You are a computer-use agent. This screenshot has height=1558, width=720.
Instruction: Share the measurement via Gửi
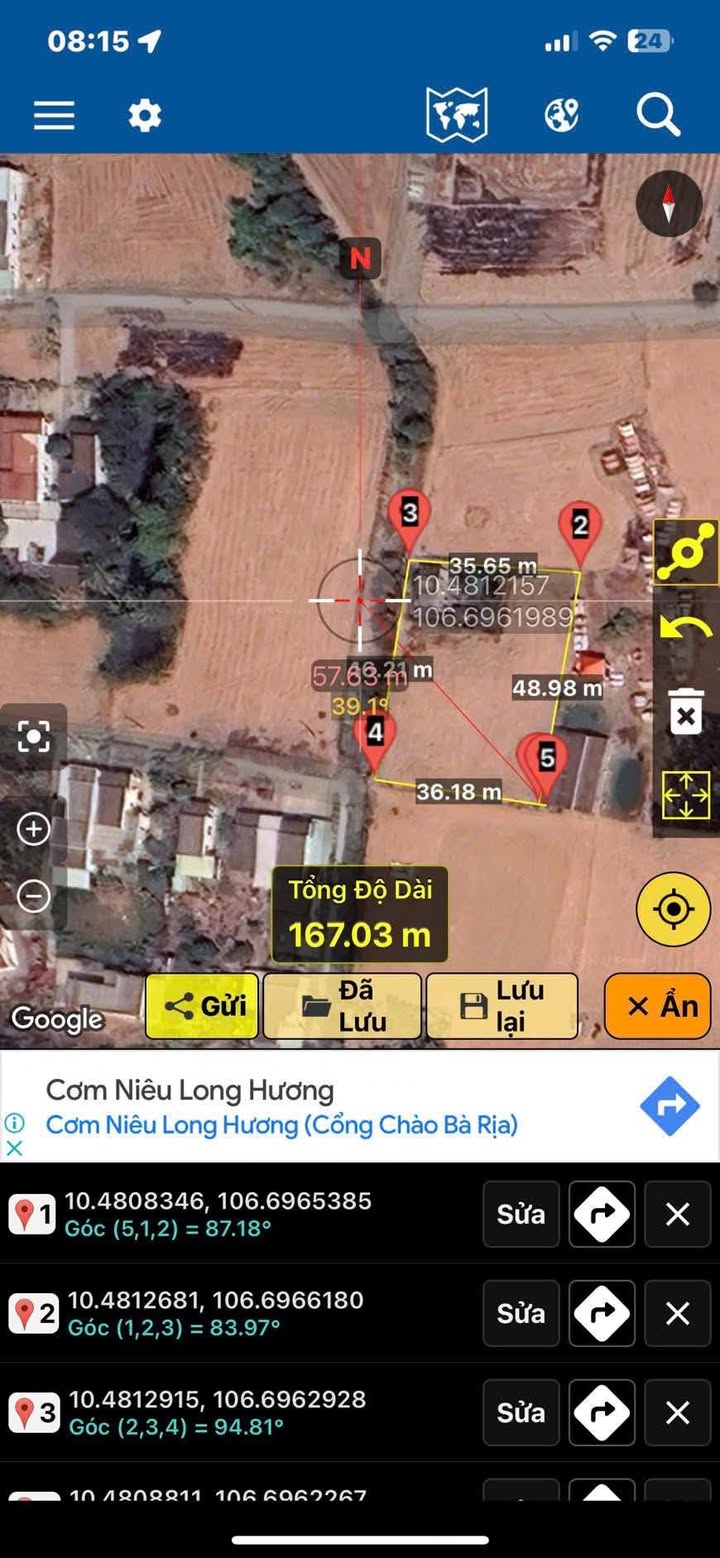tap(203, 1006)
